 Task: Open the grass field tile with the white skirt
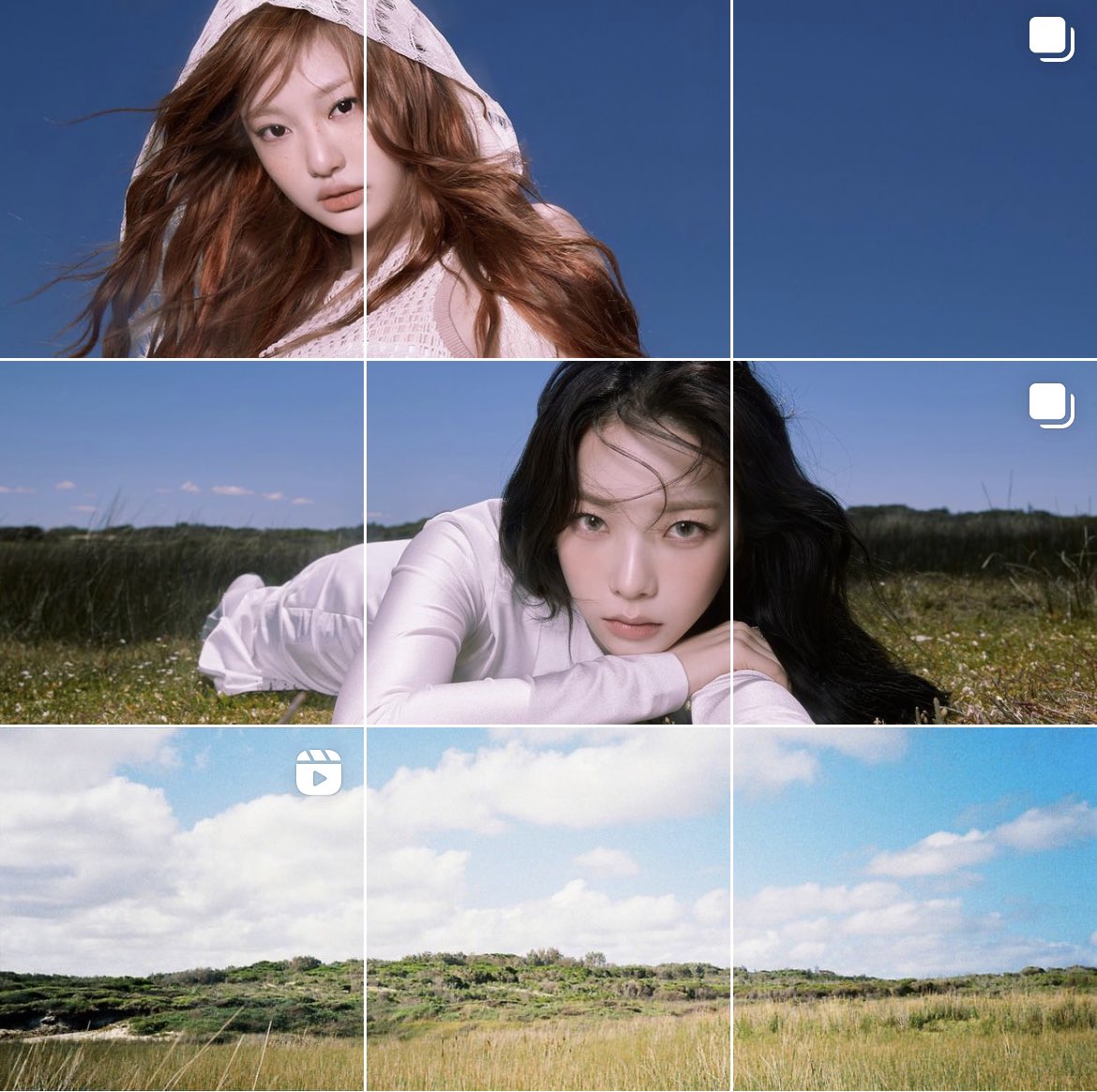click(181, 542)
